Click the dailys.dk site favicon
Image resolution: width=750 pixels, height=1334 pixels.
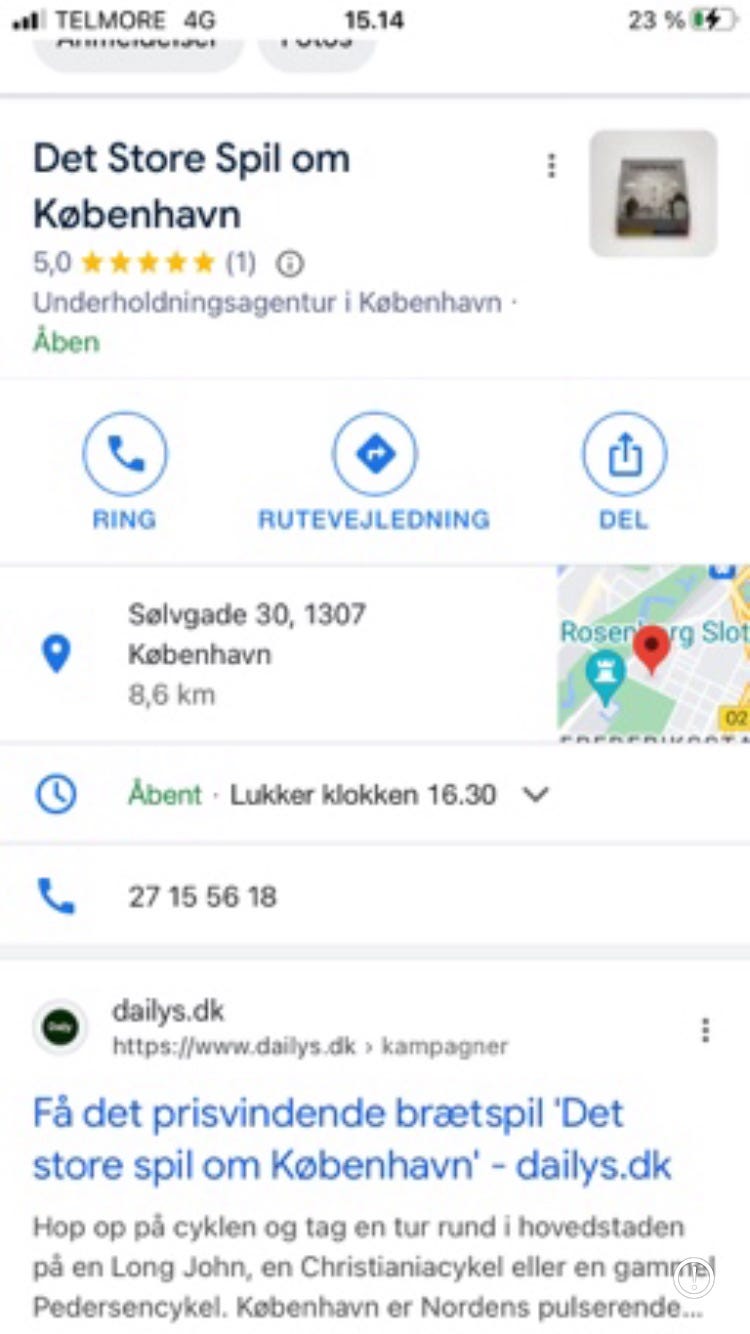point(60,1026)
